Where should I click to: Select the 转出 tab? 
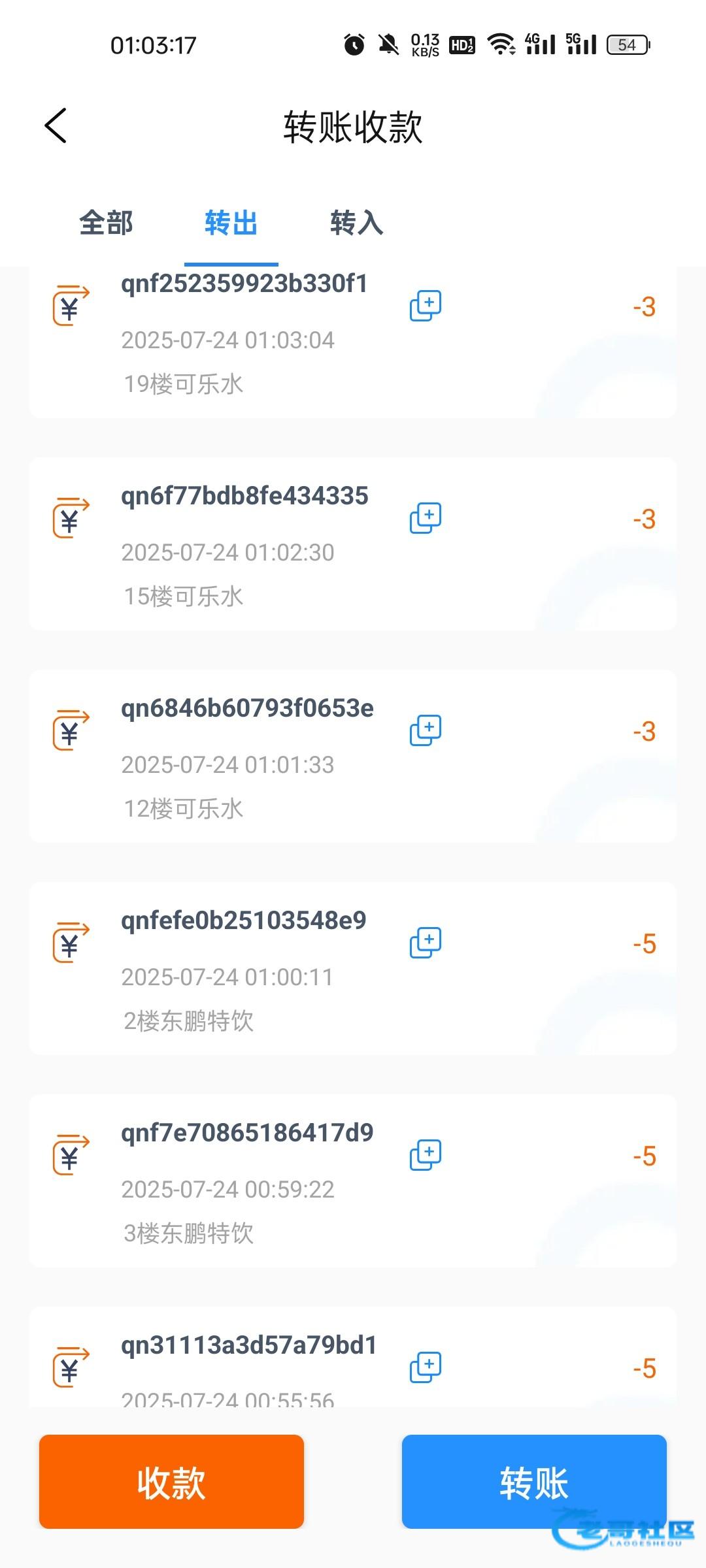click(231, 223)
